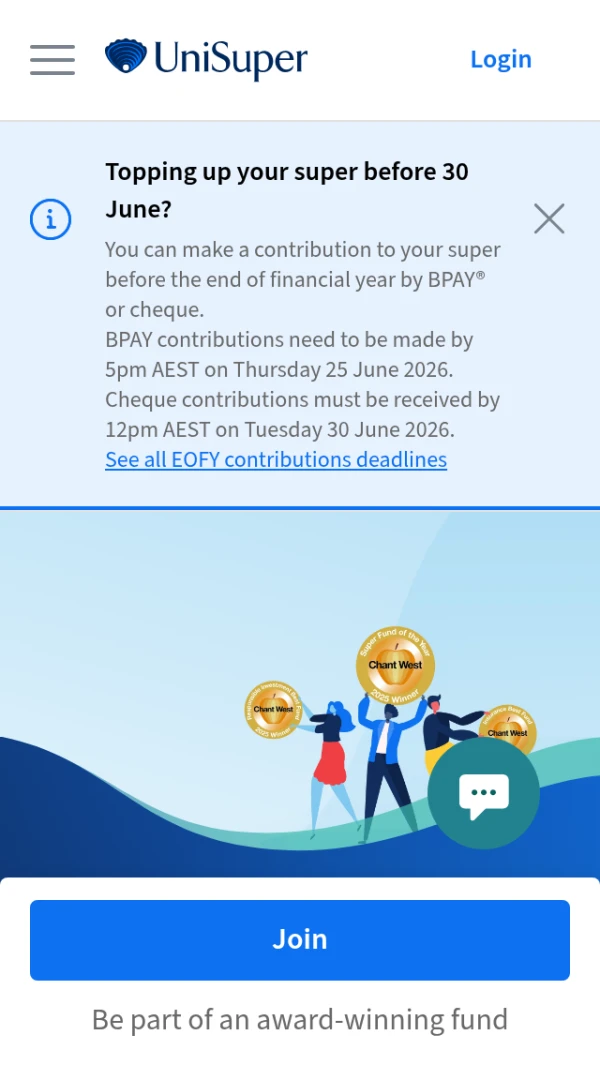The image size is (600, 1065).
Task: Tap the Login link
Action: [501, 60]
